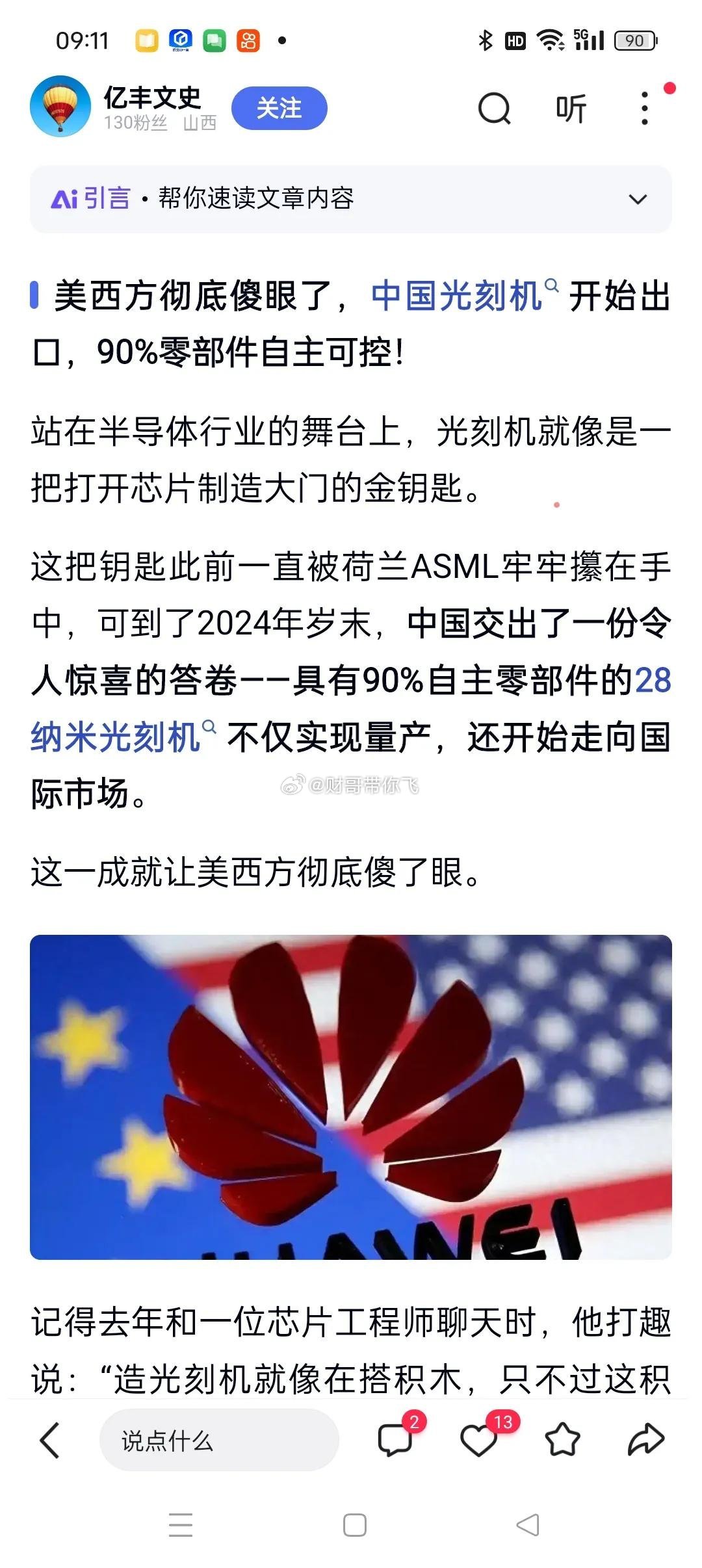Tap 听 to listen to the article
This screenshot has height=1568, width=702.
tap(571, 109)
